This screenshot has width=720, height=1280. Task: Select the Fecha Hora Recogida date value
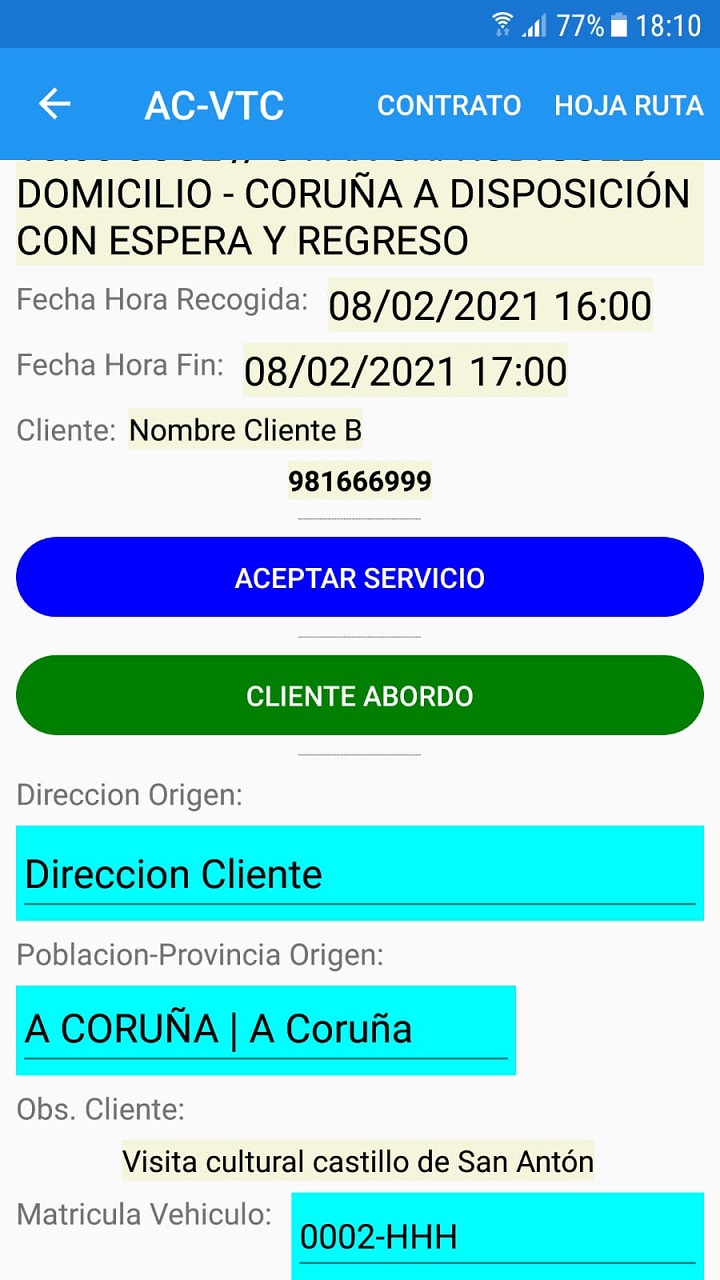(x=489, y=307)
